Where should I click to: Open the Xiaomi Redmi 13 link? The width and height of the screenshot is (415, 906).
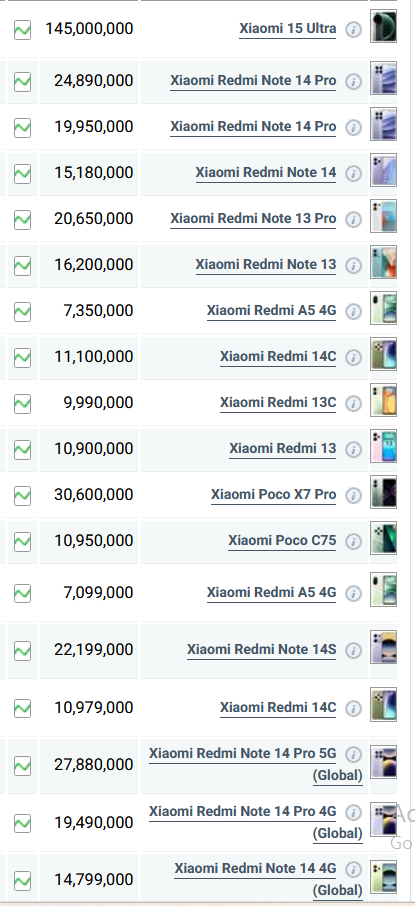[282, 449]
